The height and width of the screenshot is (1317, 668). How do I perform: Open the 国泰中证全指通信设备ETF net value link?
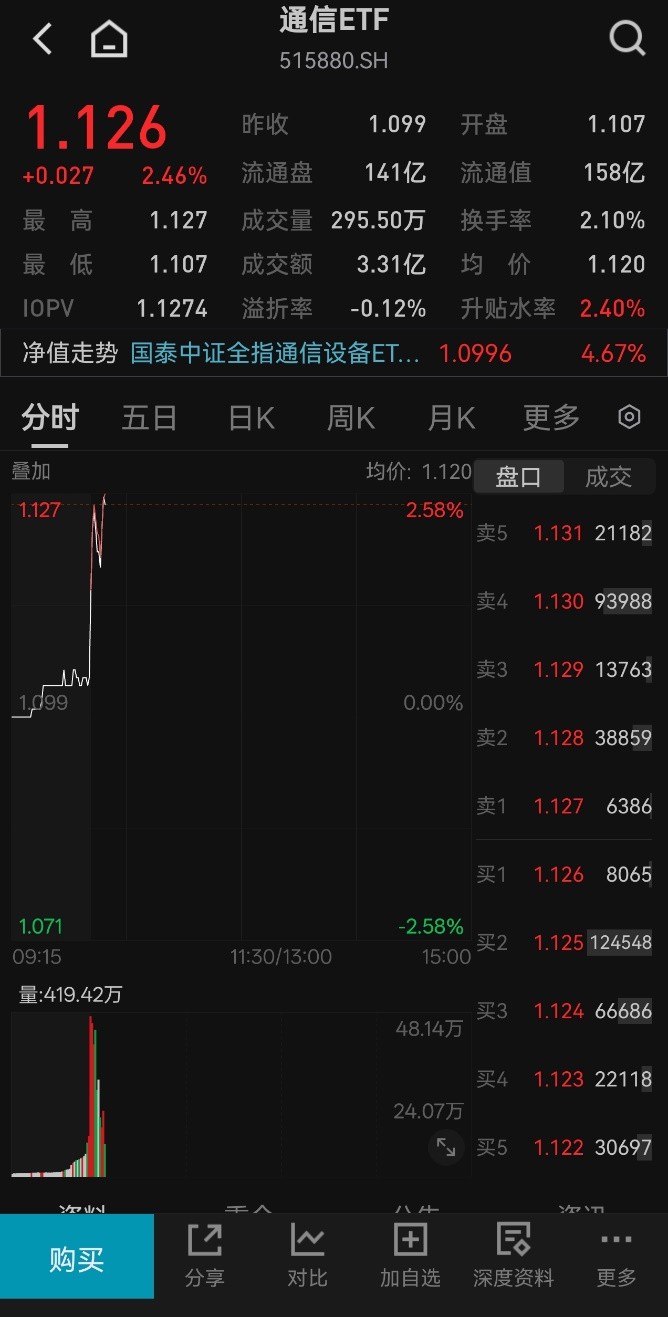[275, 353]
